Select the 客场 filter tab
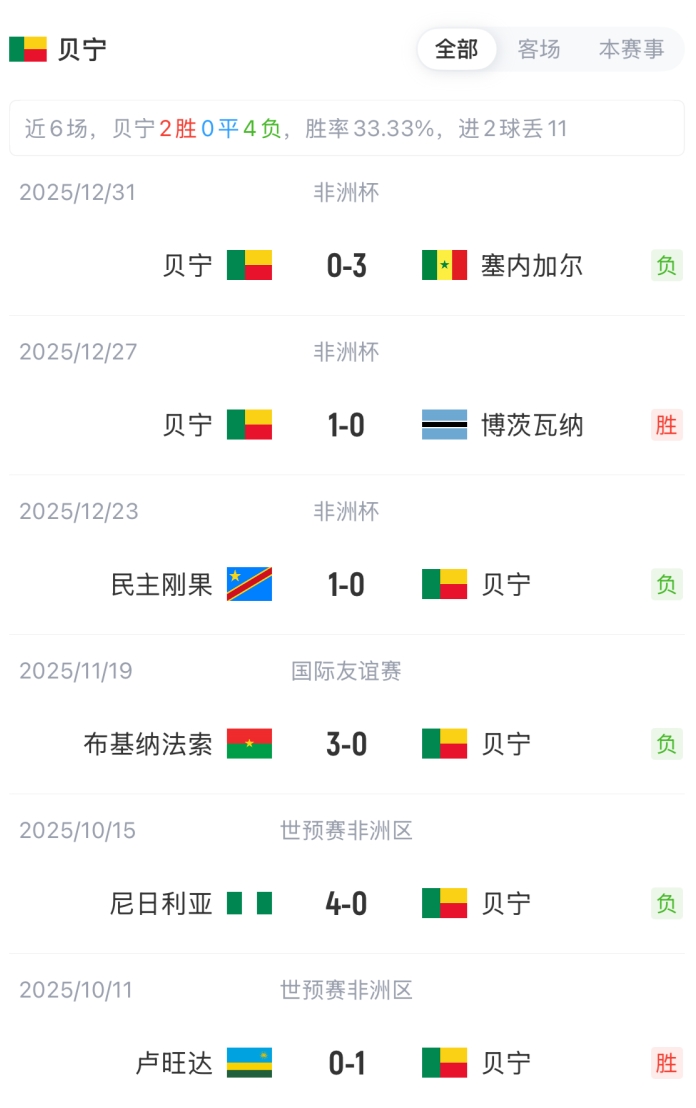 pos(539,49)
